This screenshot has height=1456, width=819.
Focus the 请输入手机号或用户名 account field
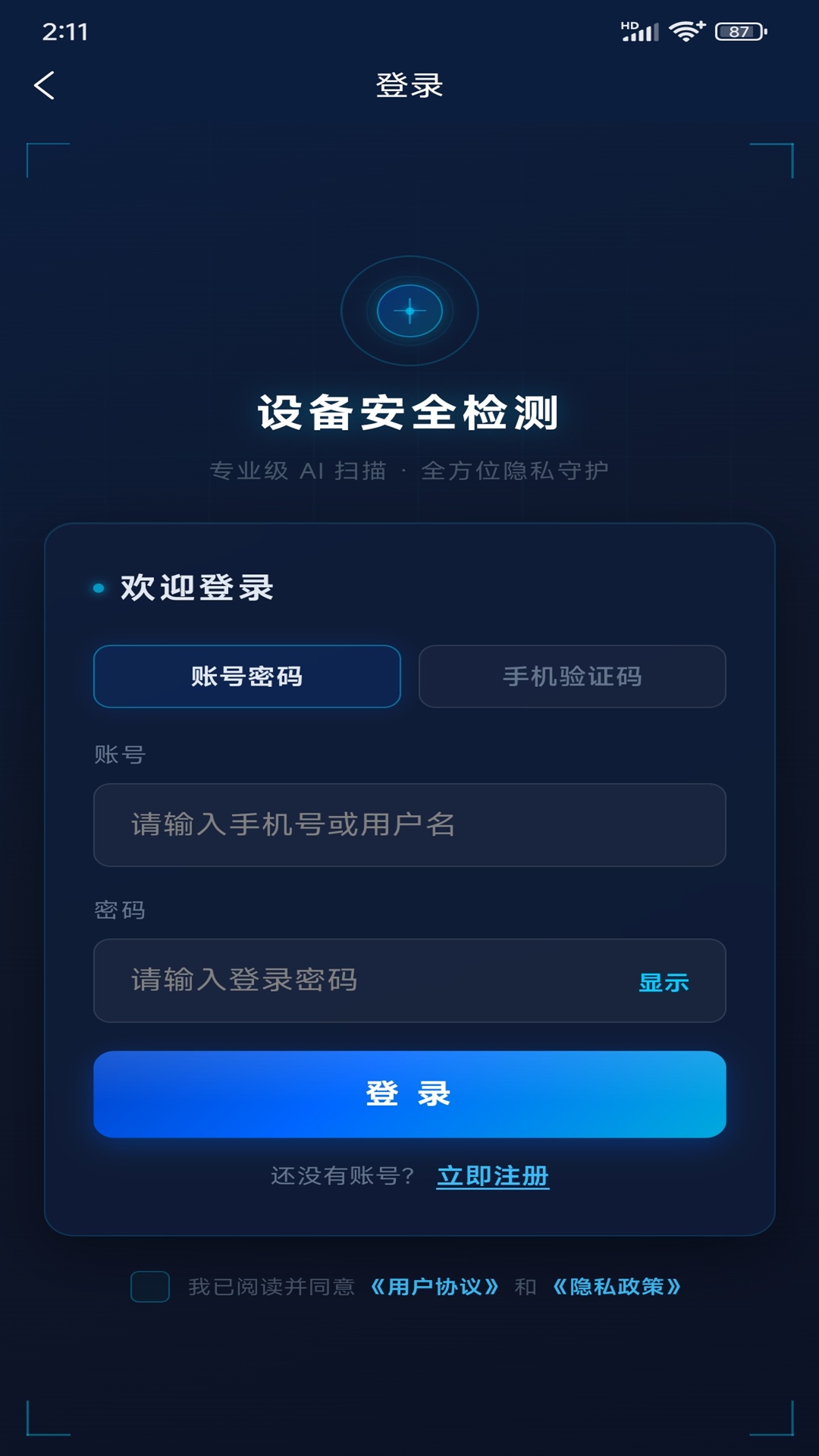pos(409,825)
